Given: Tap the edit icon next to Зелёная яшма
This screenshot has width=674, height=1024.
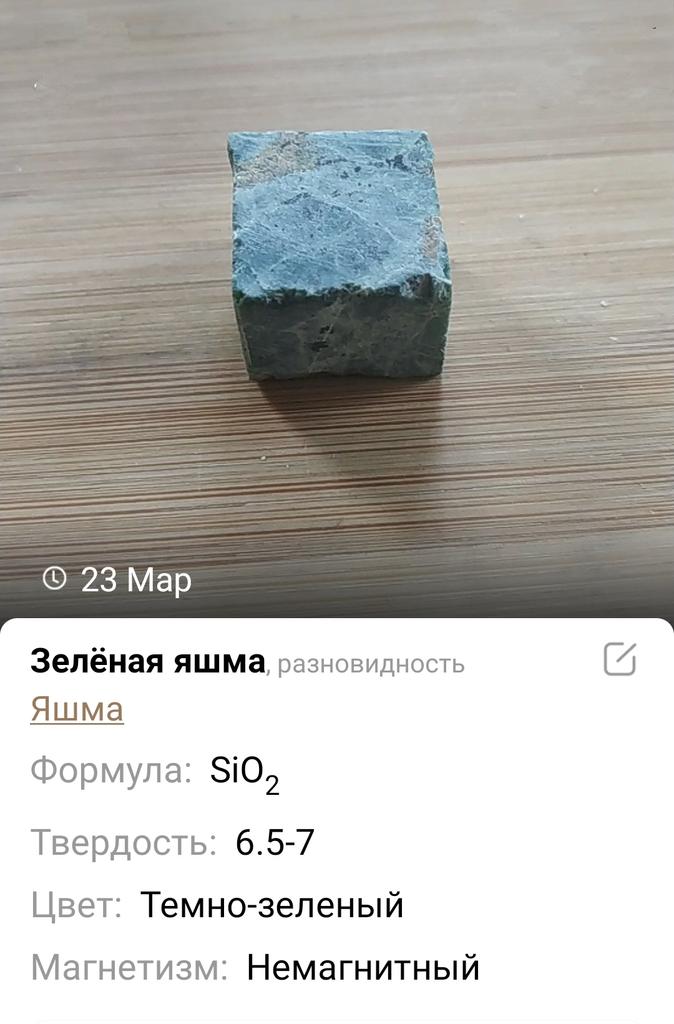Looking at the screenshot, I should [x=620, y=660].
